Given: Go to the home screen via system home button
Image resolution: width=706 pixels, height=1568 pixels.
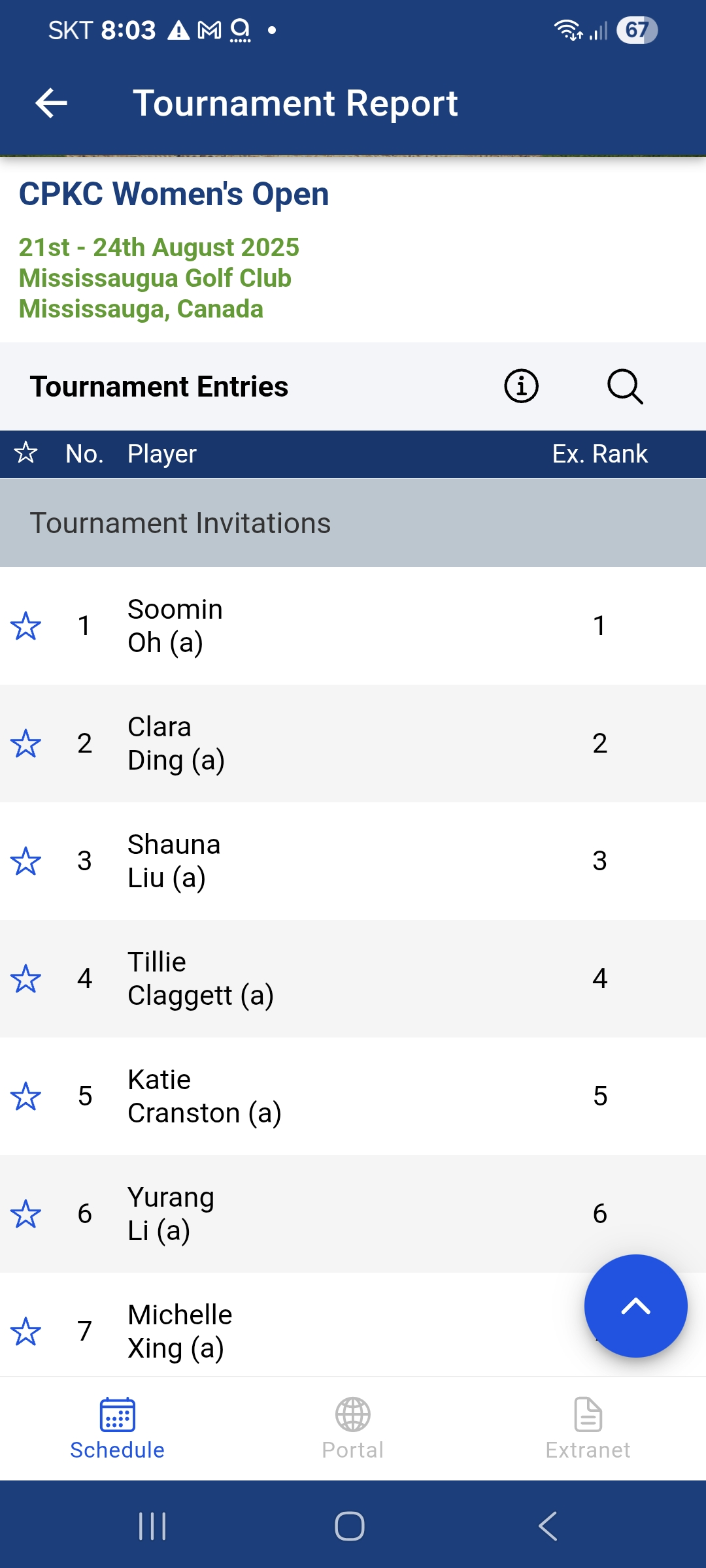Looking at the screenshot, I should coord(350,1526).
